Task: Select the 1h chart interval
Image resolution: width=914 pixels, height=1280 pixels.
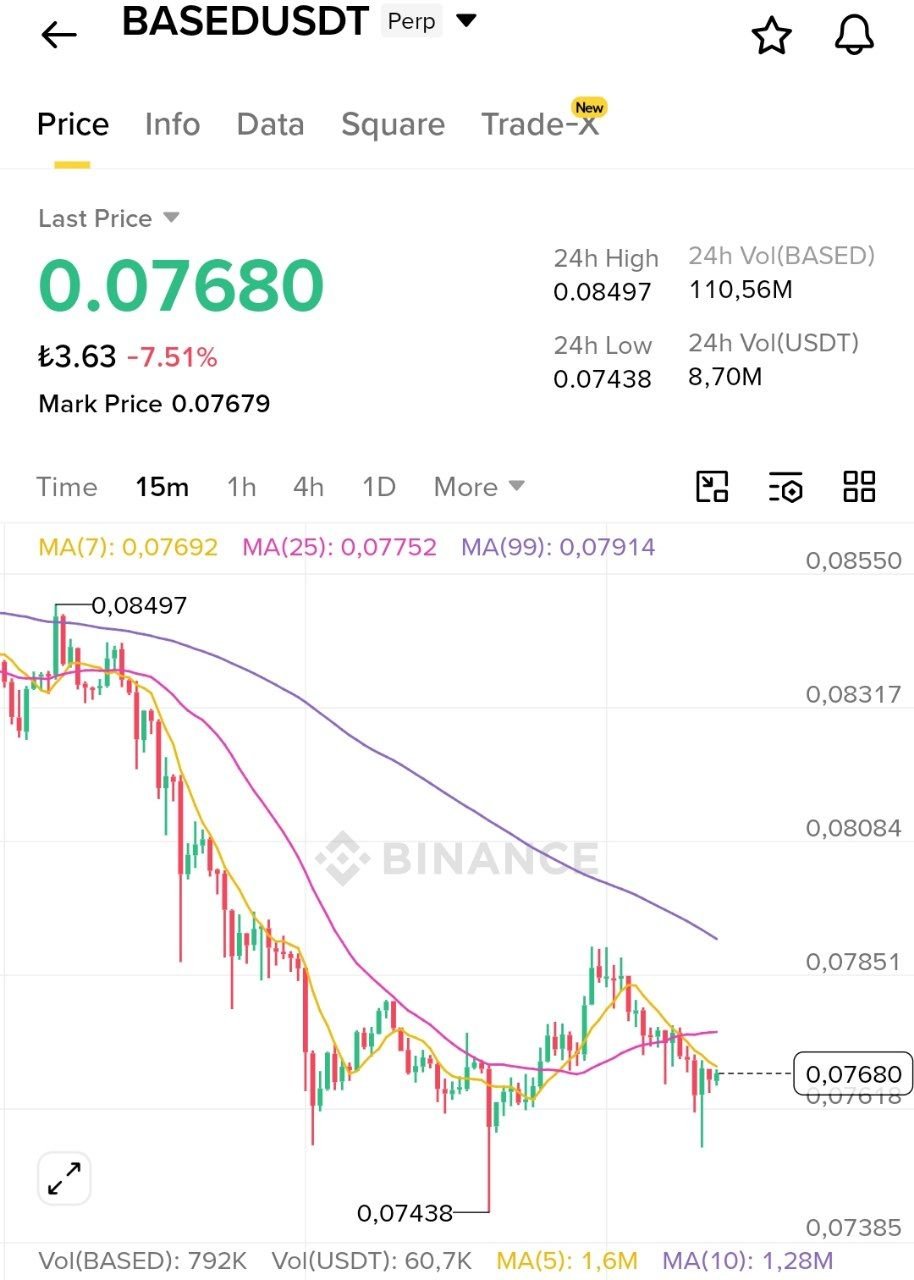Action: pos(241,487)
